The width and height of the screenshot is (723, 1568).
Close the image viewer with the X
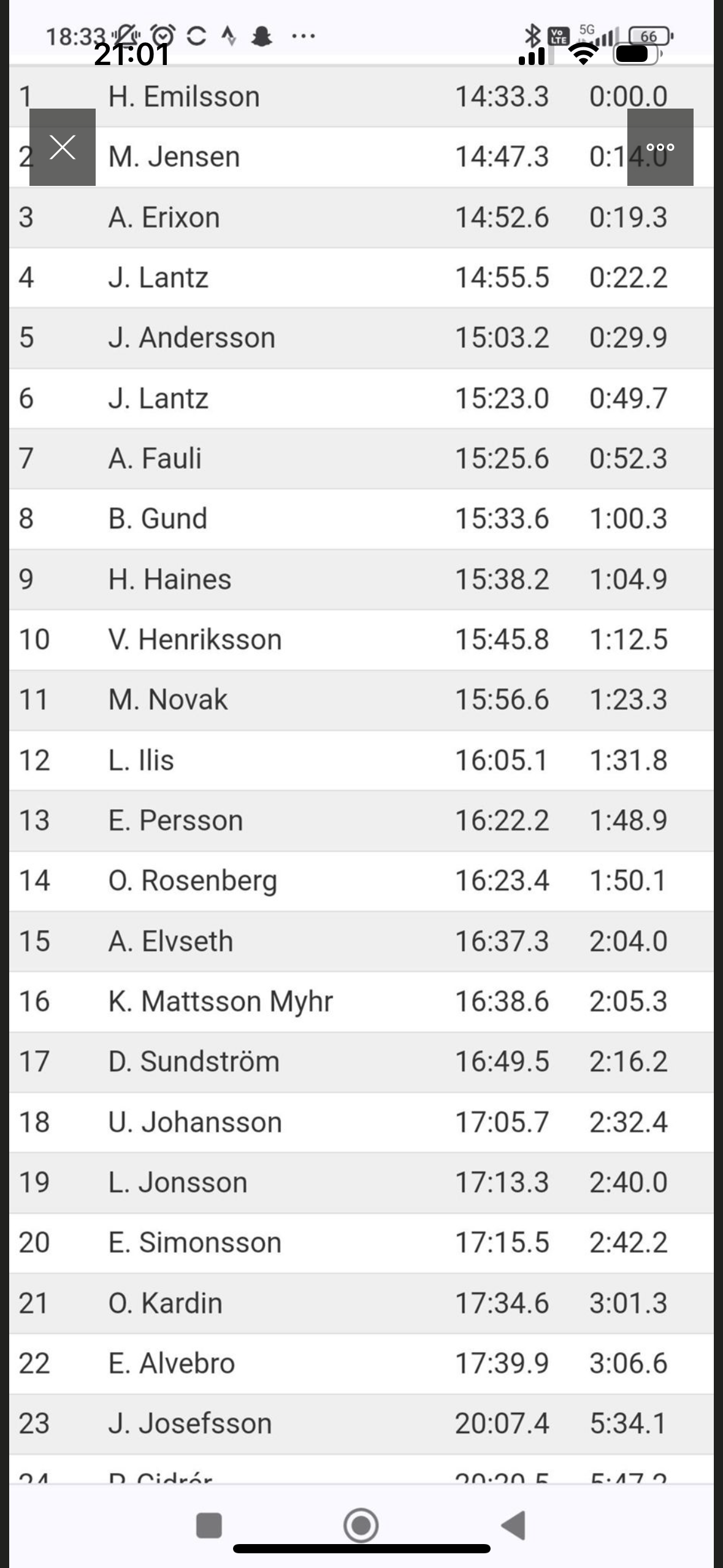pos(63,147)
